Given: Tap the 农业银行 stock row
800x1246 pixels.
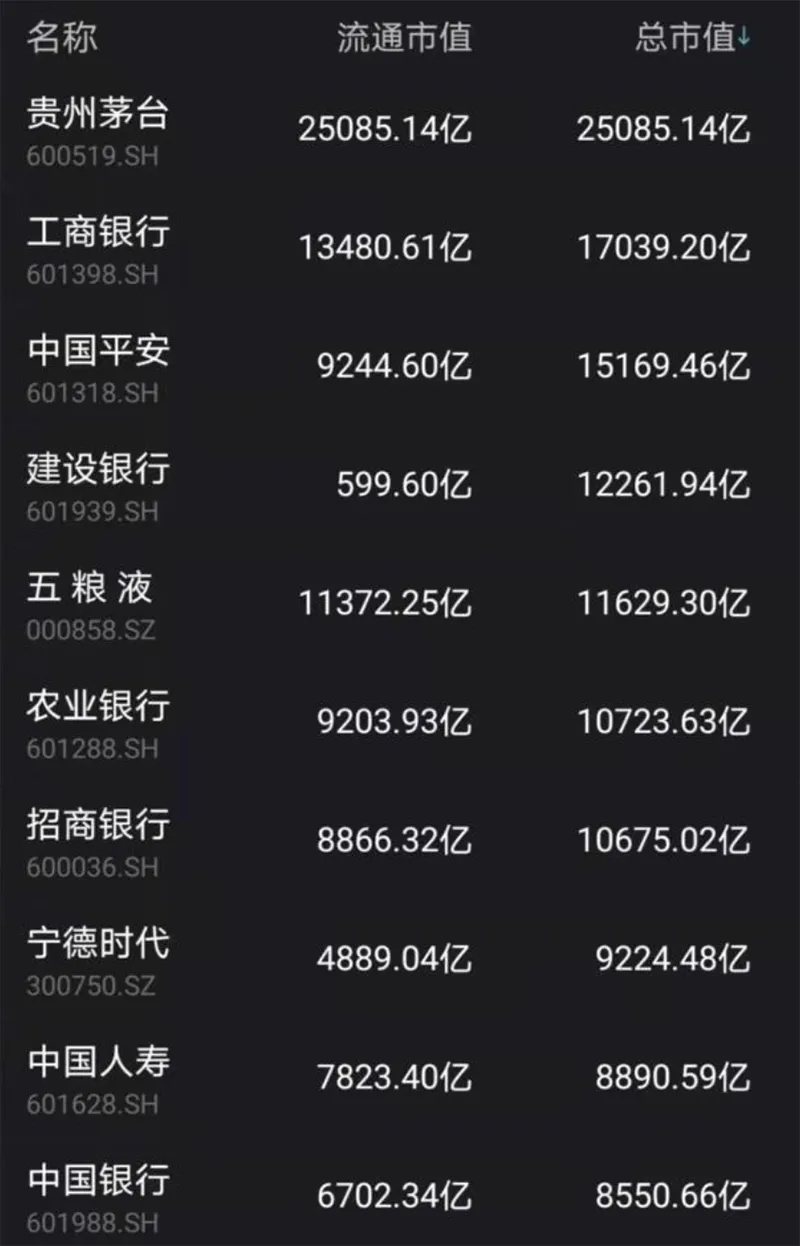Looking at the screenshot, I should coord(98,706).
